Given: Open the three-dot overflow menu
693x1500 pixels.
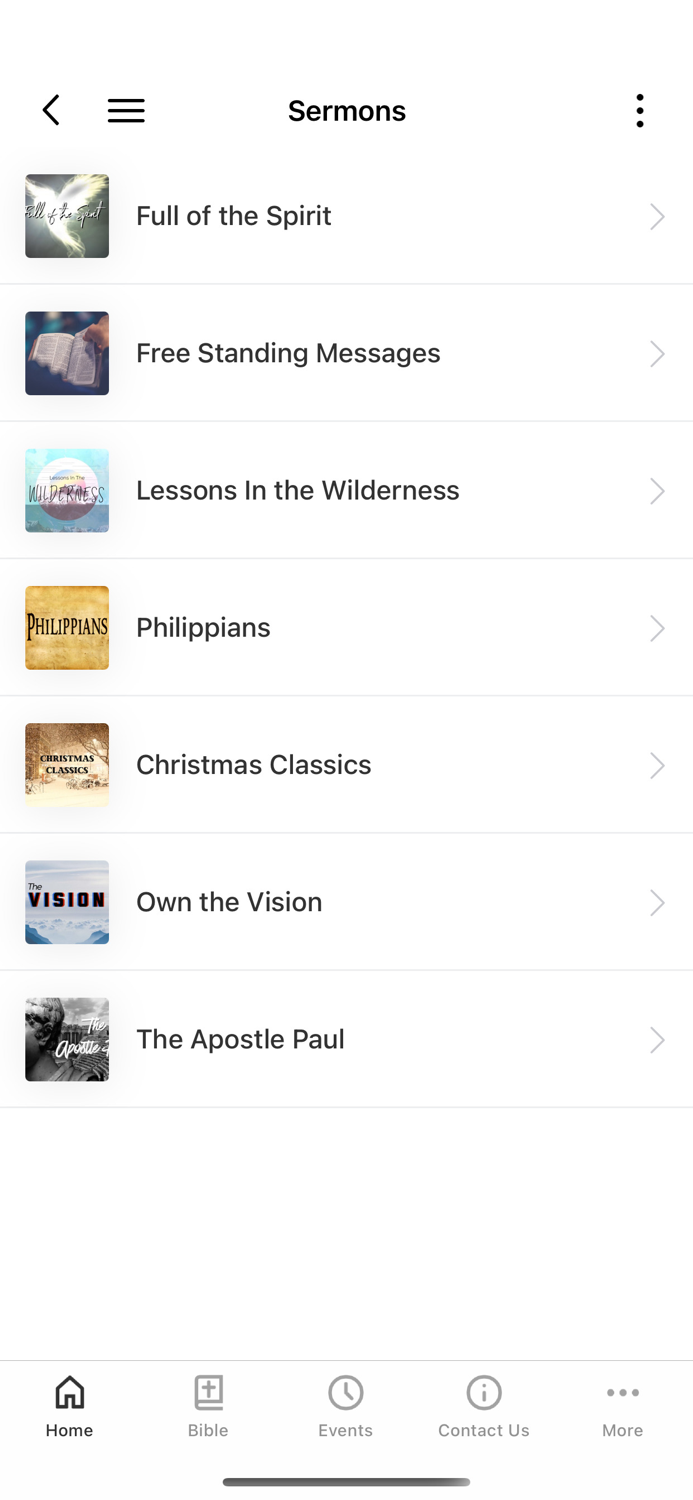Looking at the screenshot, I should click(x=639, y=110).
